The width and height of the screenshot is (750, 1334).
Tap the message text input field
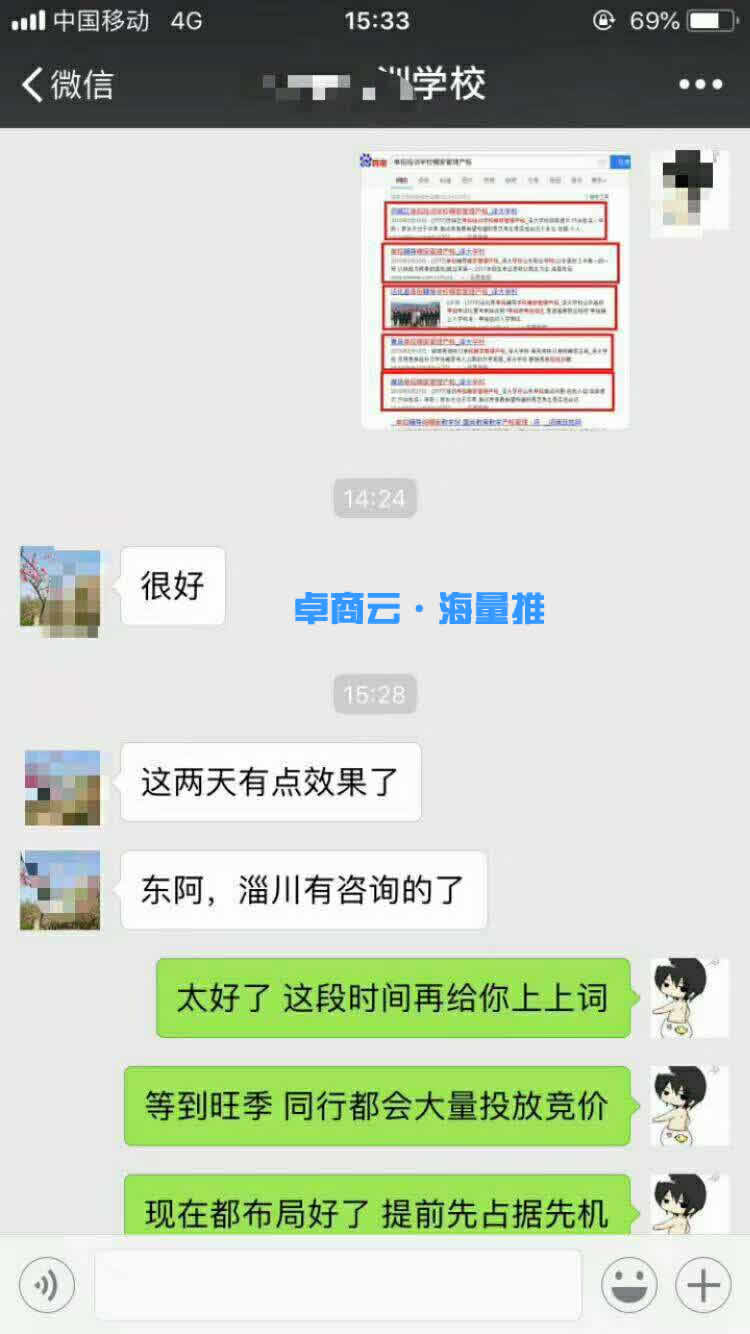point(338,1285)
